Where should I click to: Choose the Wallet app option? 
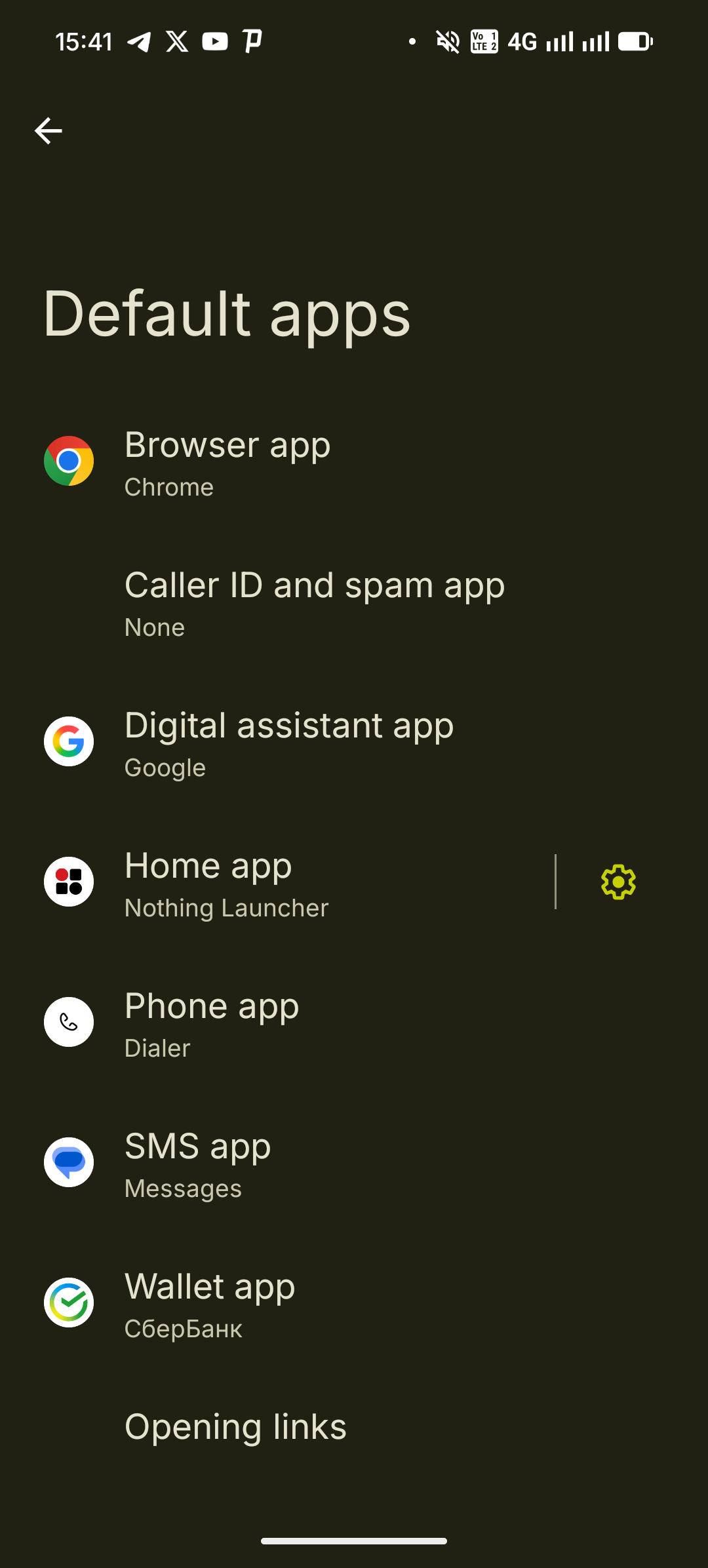[x=210, y=1304]
